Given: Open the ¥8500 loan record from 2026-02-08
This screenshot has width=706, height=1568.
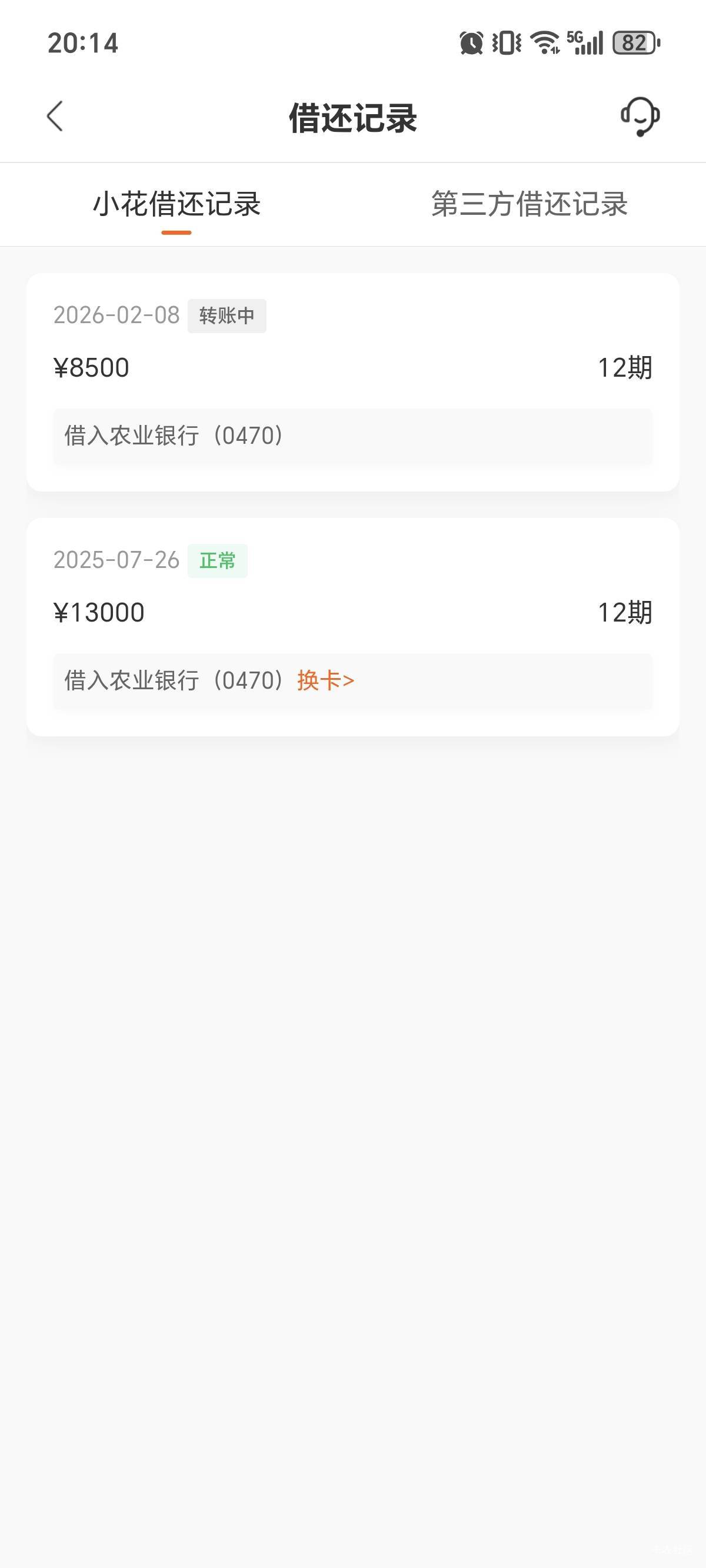Looking at the screenshot, I should [x=352, y=368].
